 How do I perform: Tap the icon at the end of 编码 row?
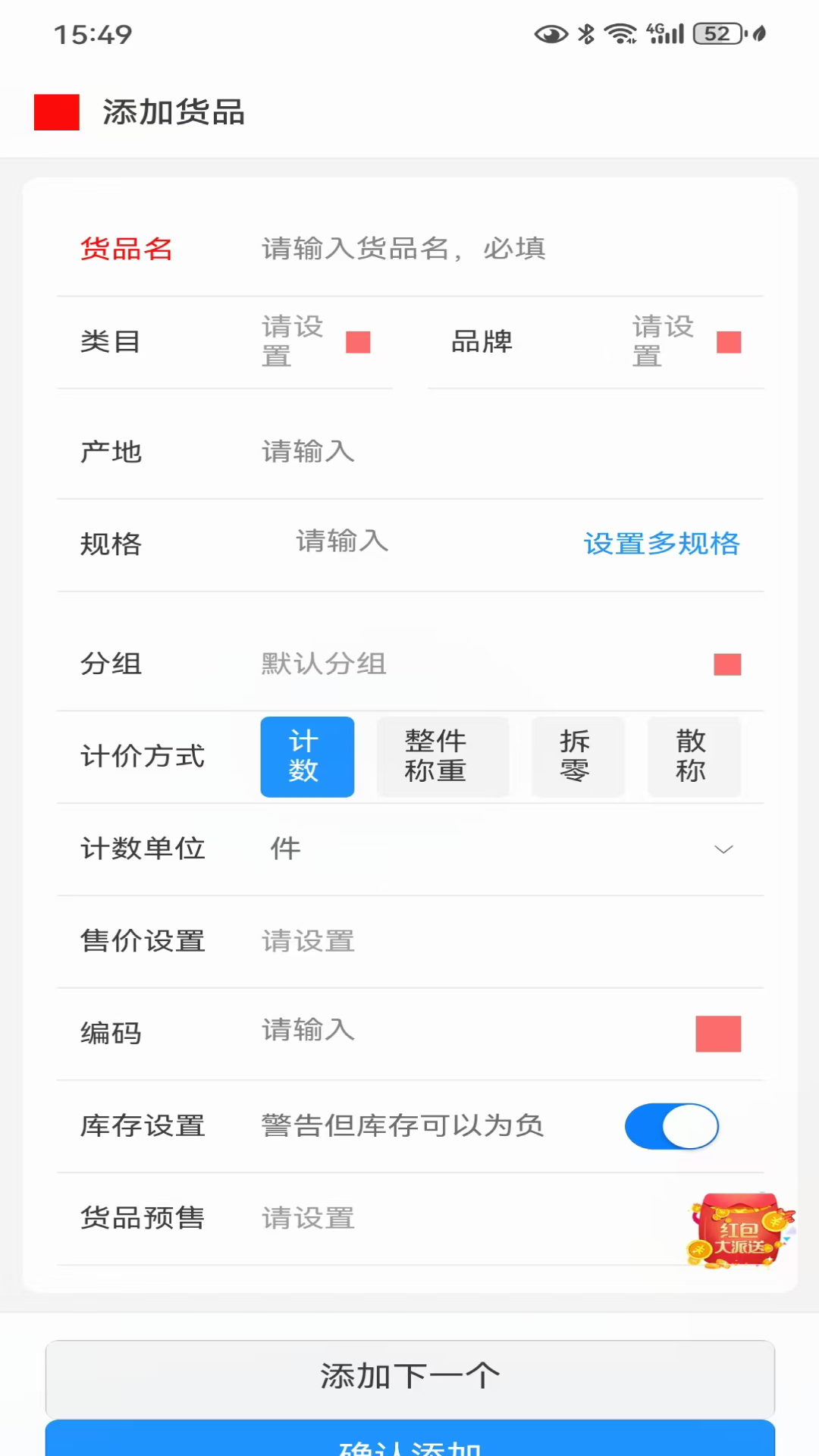click(x=718, y=1034)
